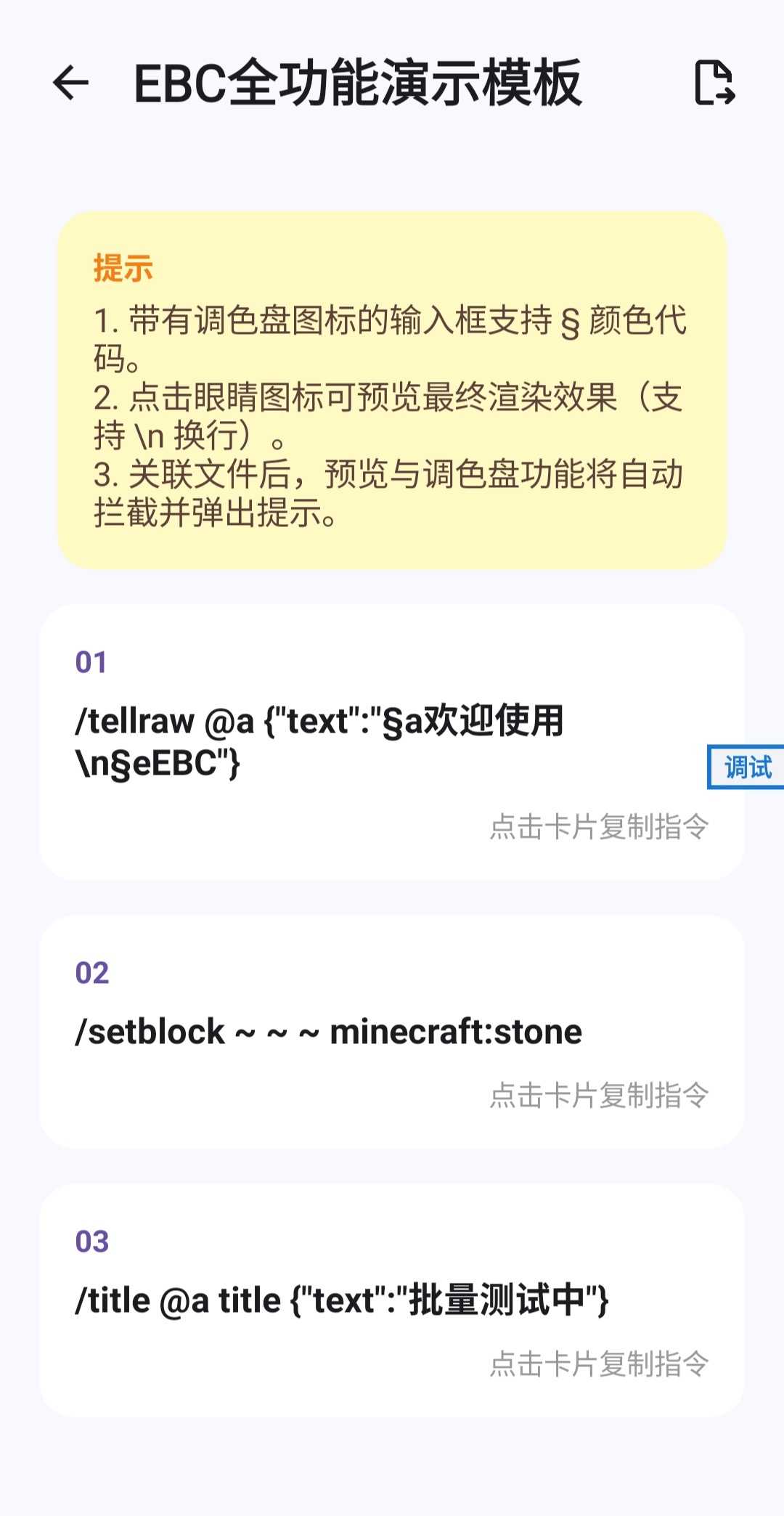The width and height of the screenshot is (784, 1516).
Task: Tap the export file icon
Action: 714,83
